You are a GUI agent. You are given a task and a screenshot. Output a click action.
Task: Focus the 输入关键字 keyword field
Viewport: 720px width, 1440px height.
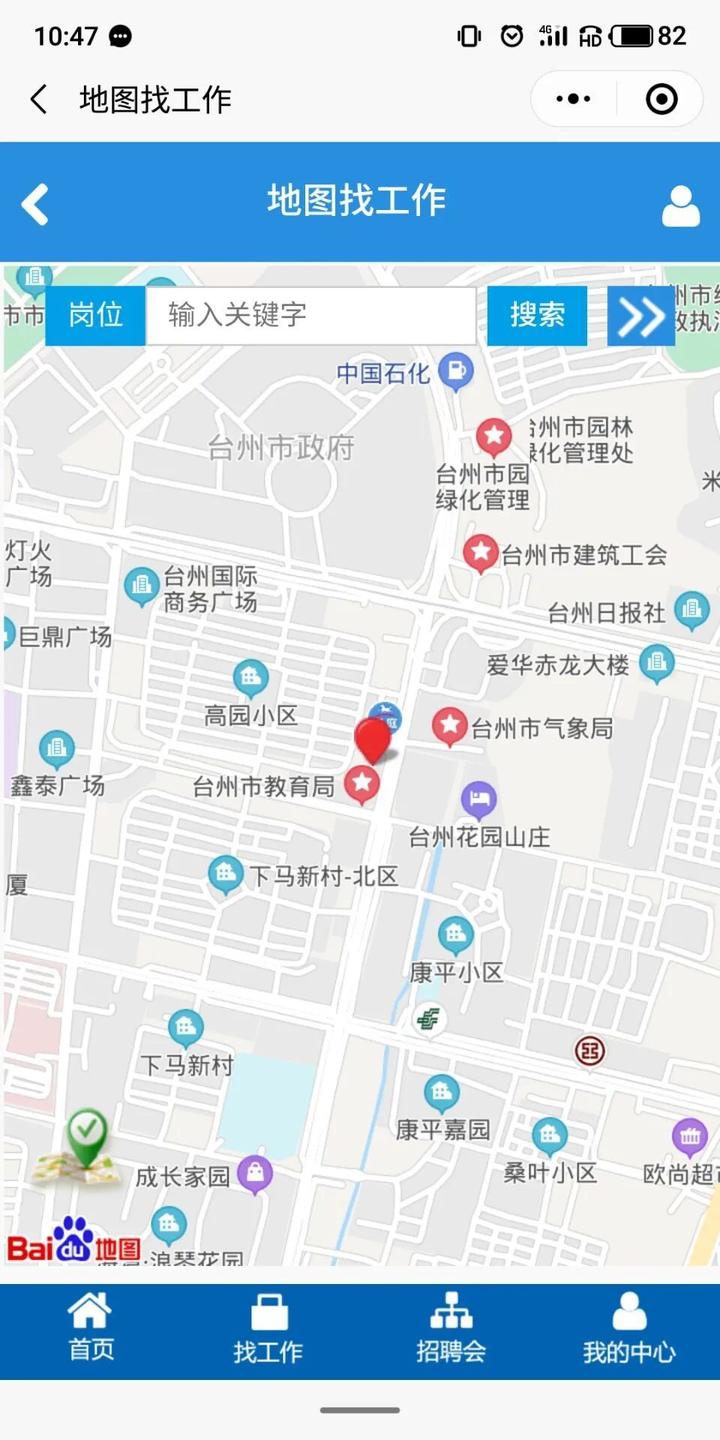point(311,315)
